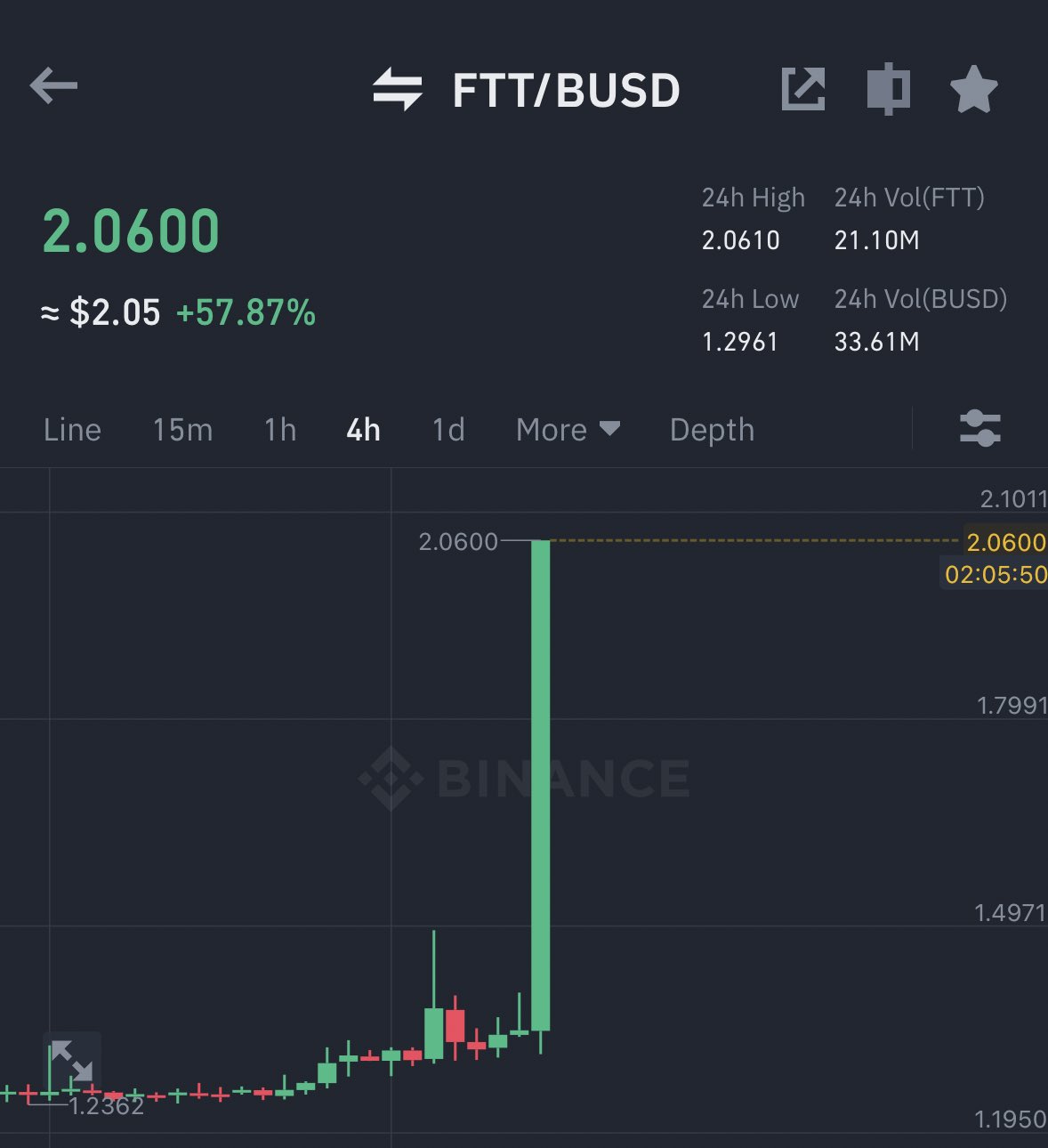Open the split view candlestick icon
Screen dimensions: 1048x1148
click(x=888, y=89)
